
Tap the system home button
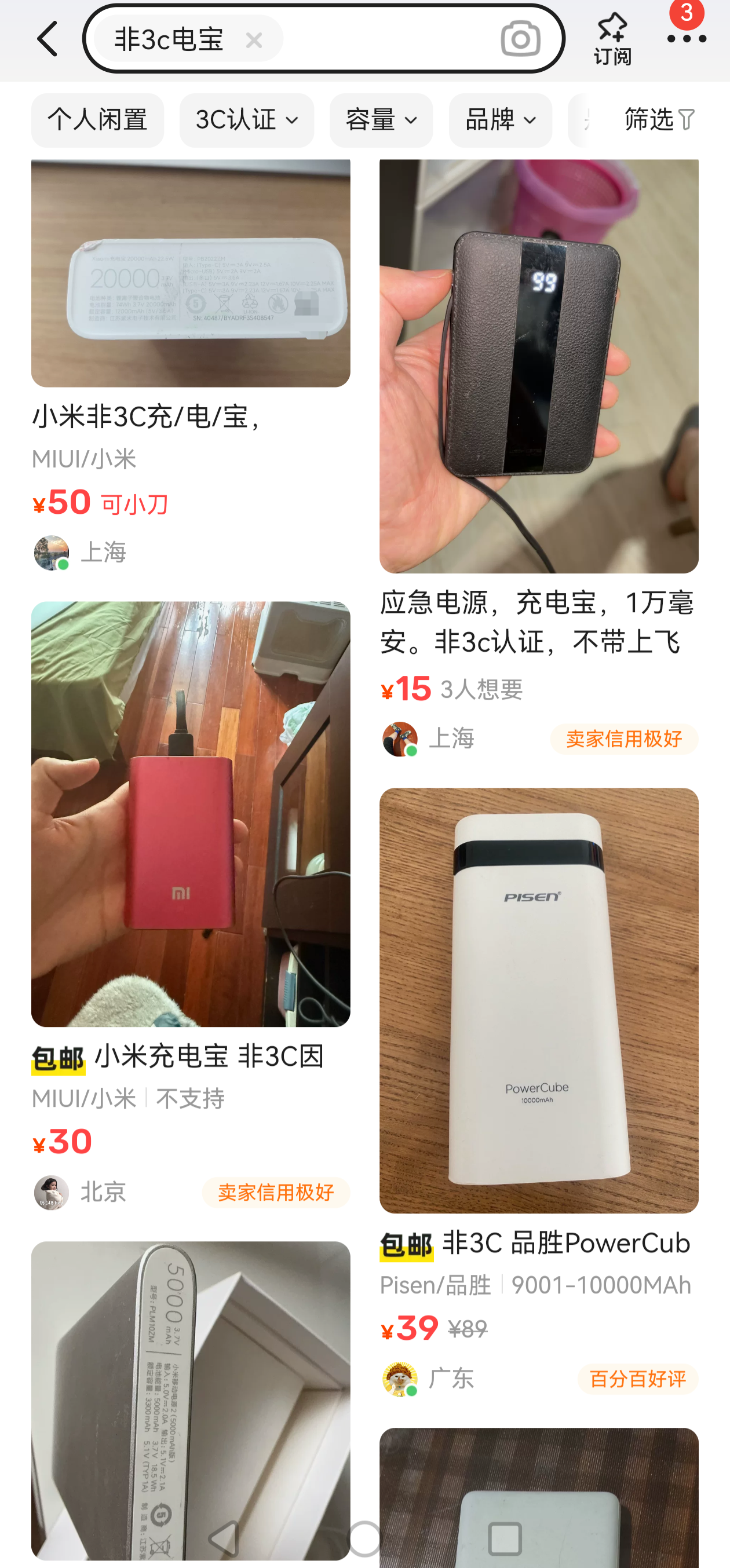click(364, 1539)
